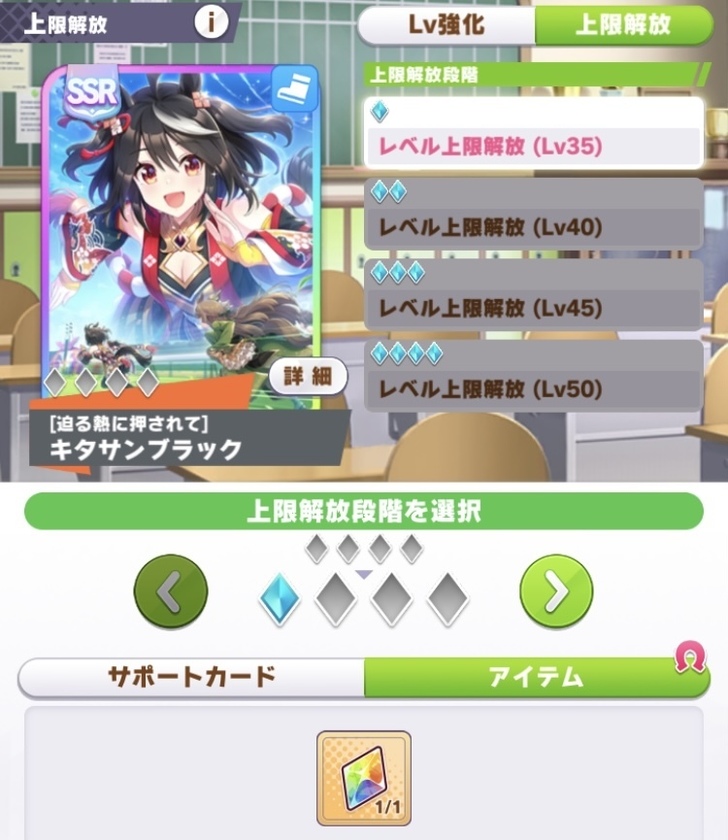Decrease limit break stage with left arrow

170,592
